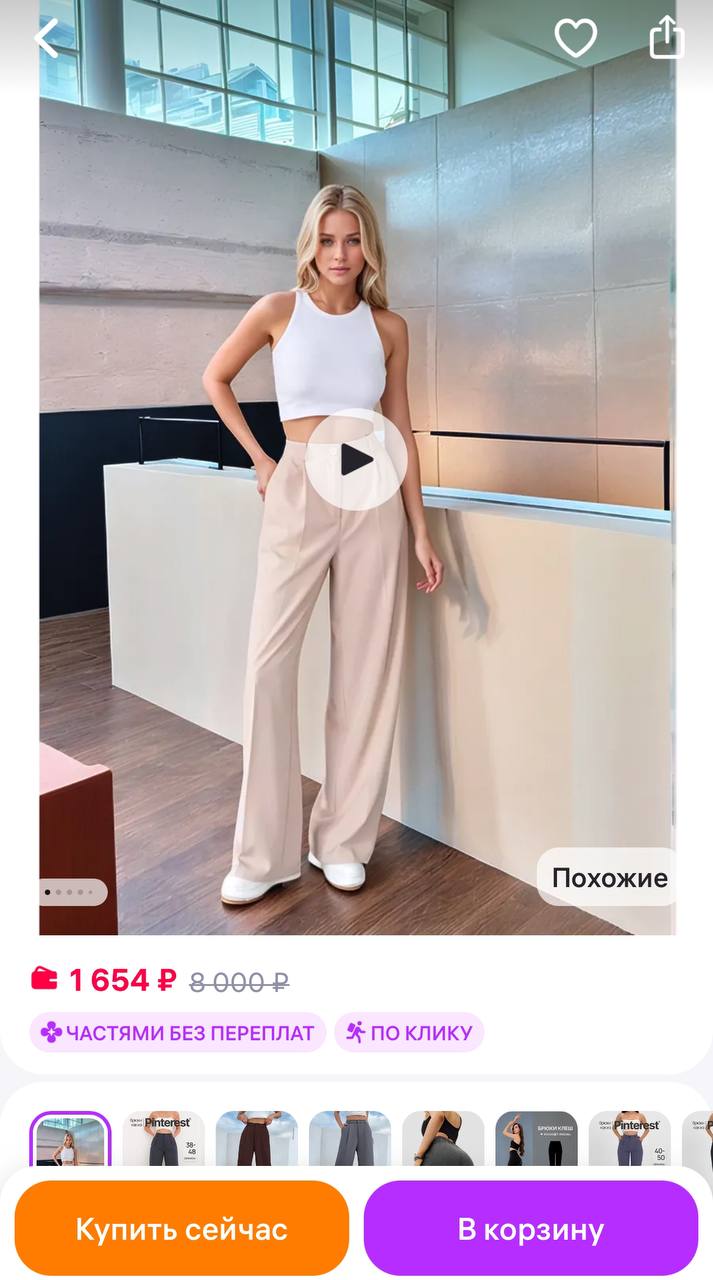This screenshot has width=713, height=1280.
Task: Tap the Частями без переплат chip
Action: click(178, 1033)
